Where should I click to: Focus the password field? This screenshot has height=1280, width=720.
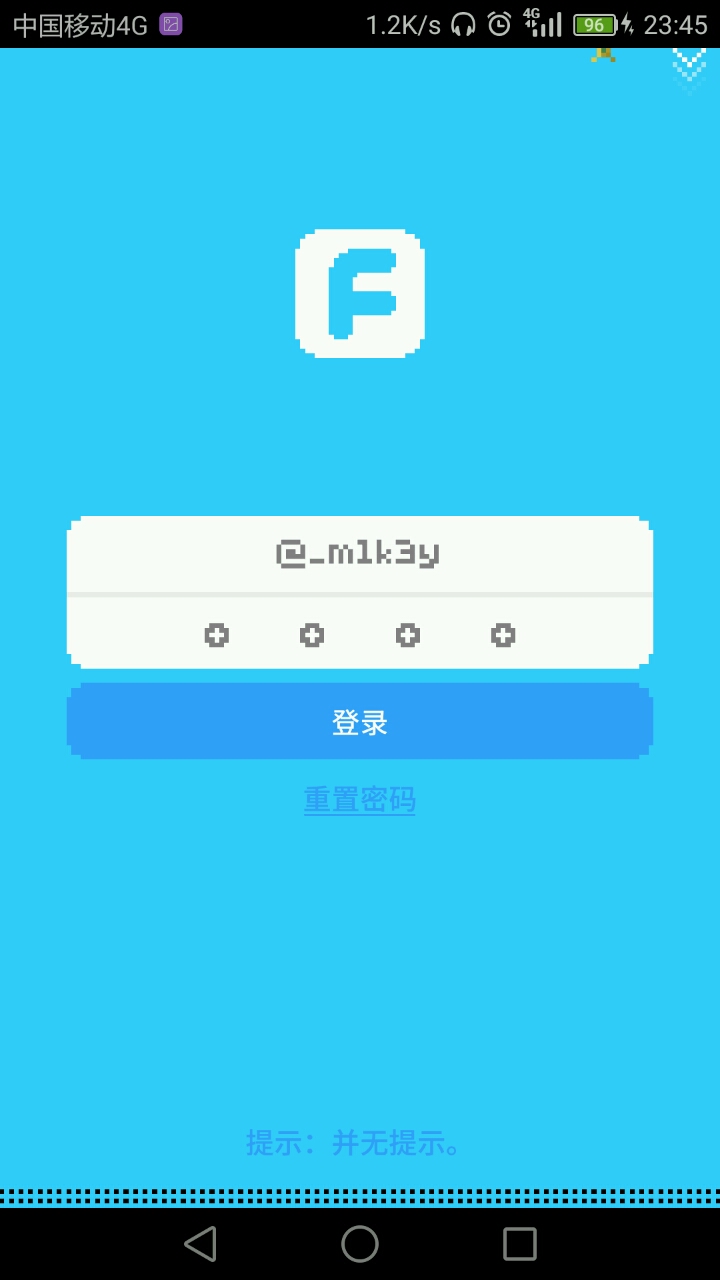pos(359,634)
